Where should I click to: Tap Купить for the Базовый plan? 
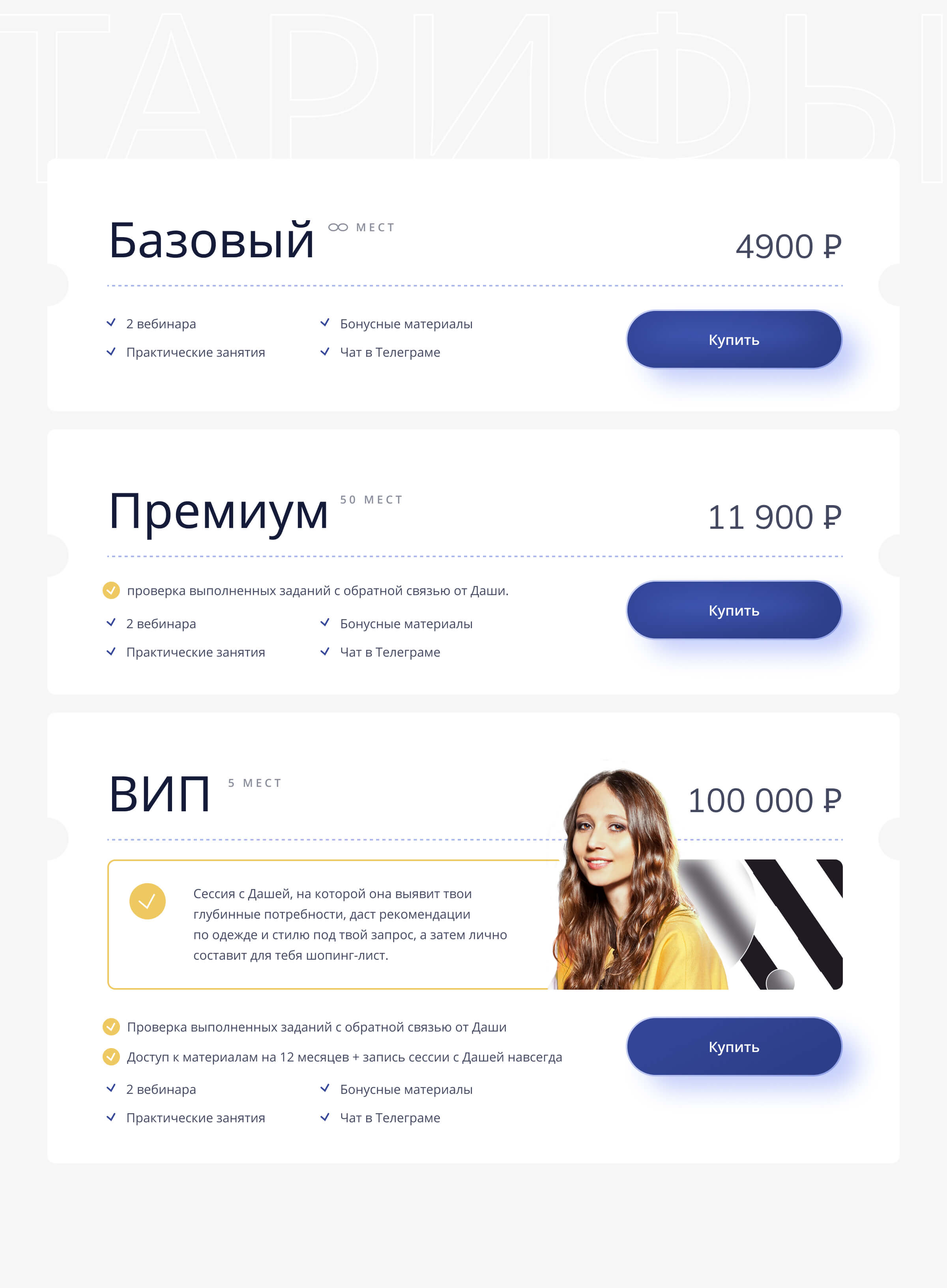pos(734,339)
